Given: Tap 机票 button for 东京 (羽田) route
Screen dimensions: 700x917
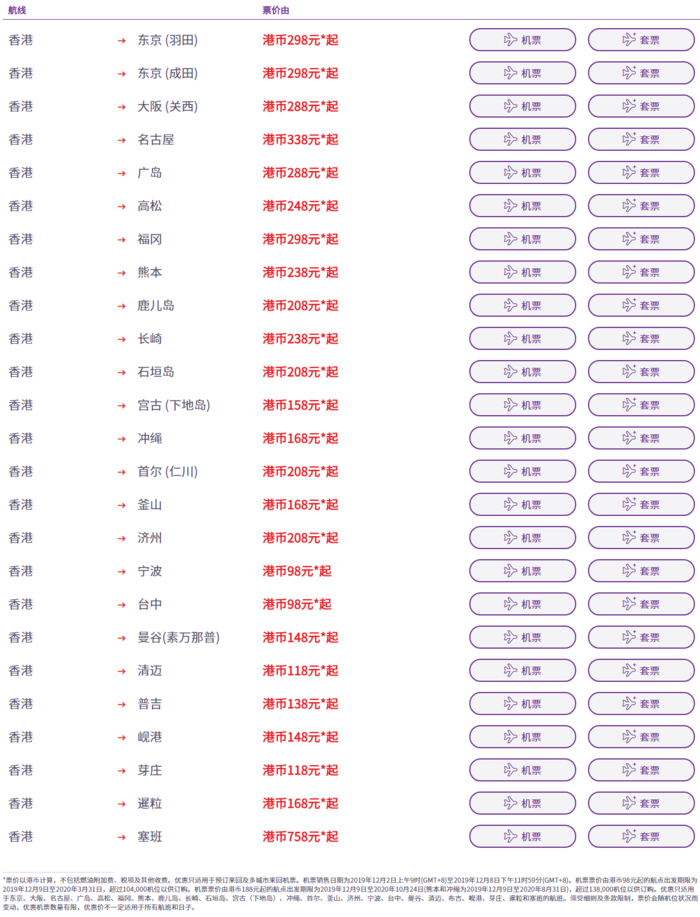Looking at the screenshot, I should tap(522, 40).
